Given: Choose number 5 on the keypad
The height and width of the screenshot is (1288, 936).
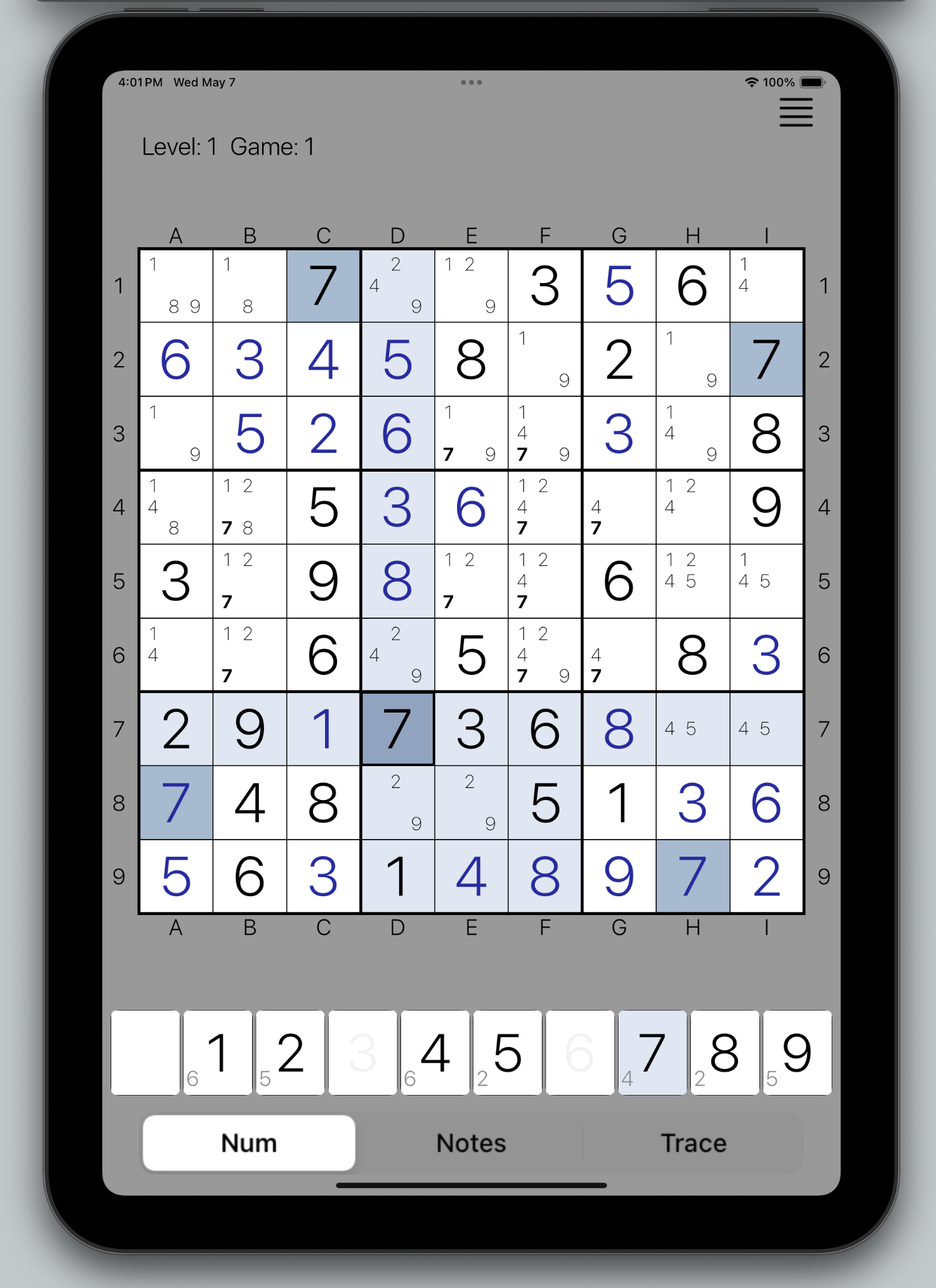Looking at the screenshot, I should [x=507, y=1052].
